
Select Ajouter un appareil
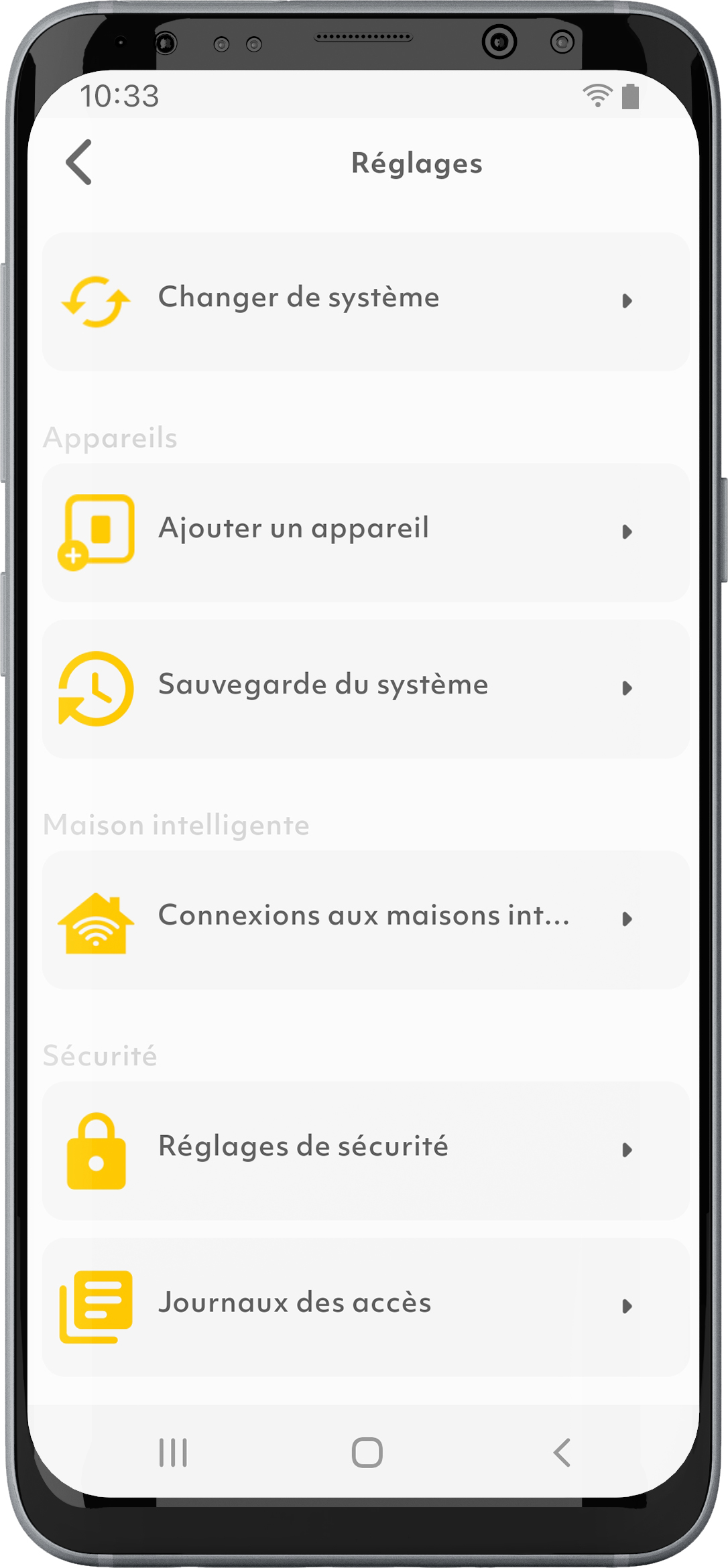(x=365, y=532)
